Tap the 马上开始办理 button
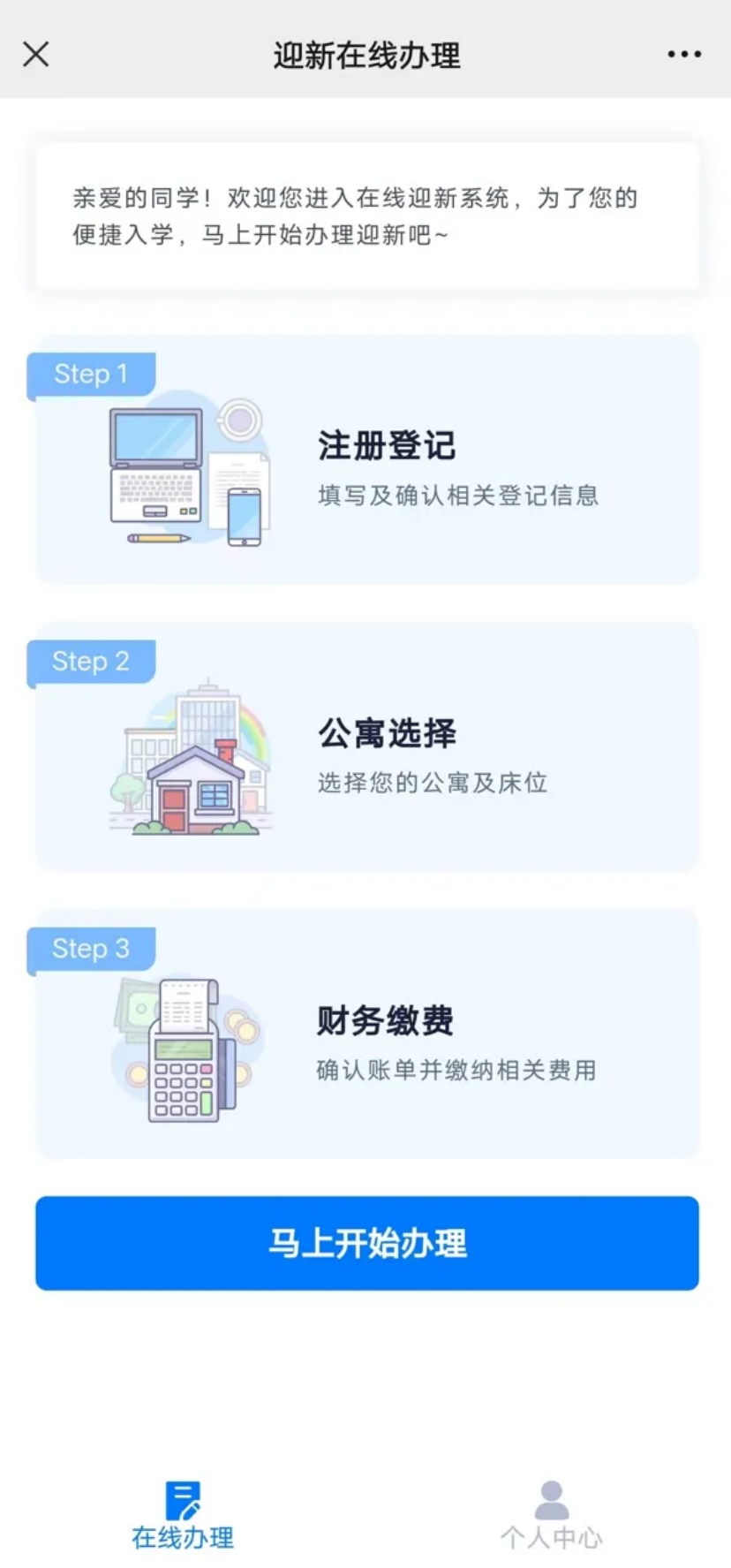Image resolution: width=731 pixels, height=1568 pixels. 366,1243
